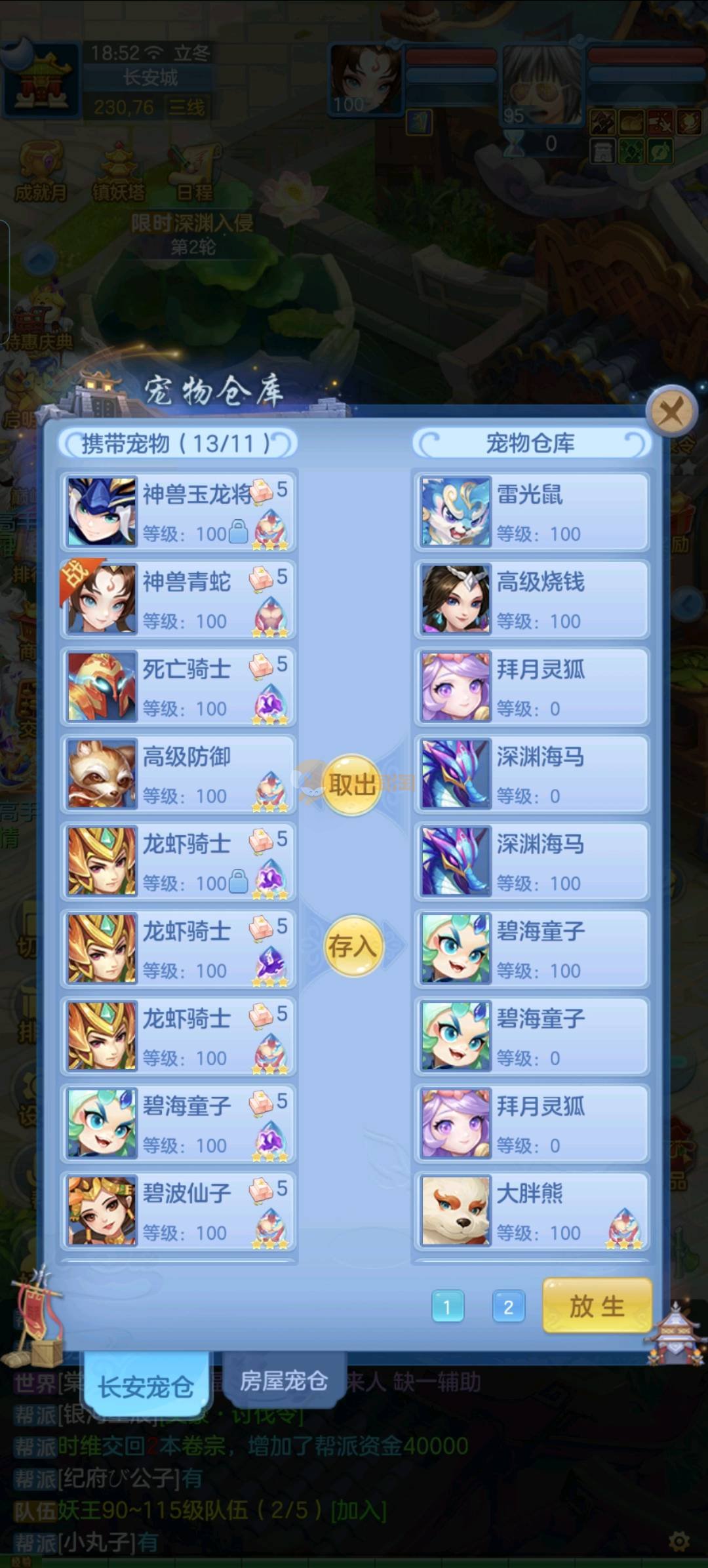Screen dimensions: 708x1568
Task: Select carried pet 高级防御
Action: [178, 774]
